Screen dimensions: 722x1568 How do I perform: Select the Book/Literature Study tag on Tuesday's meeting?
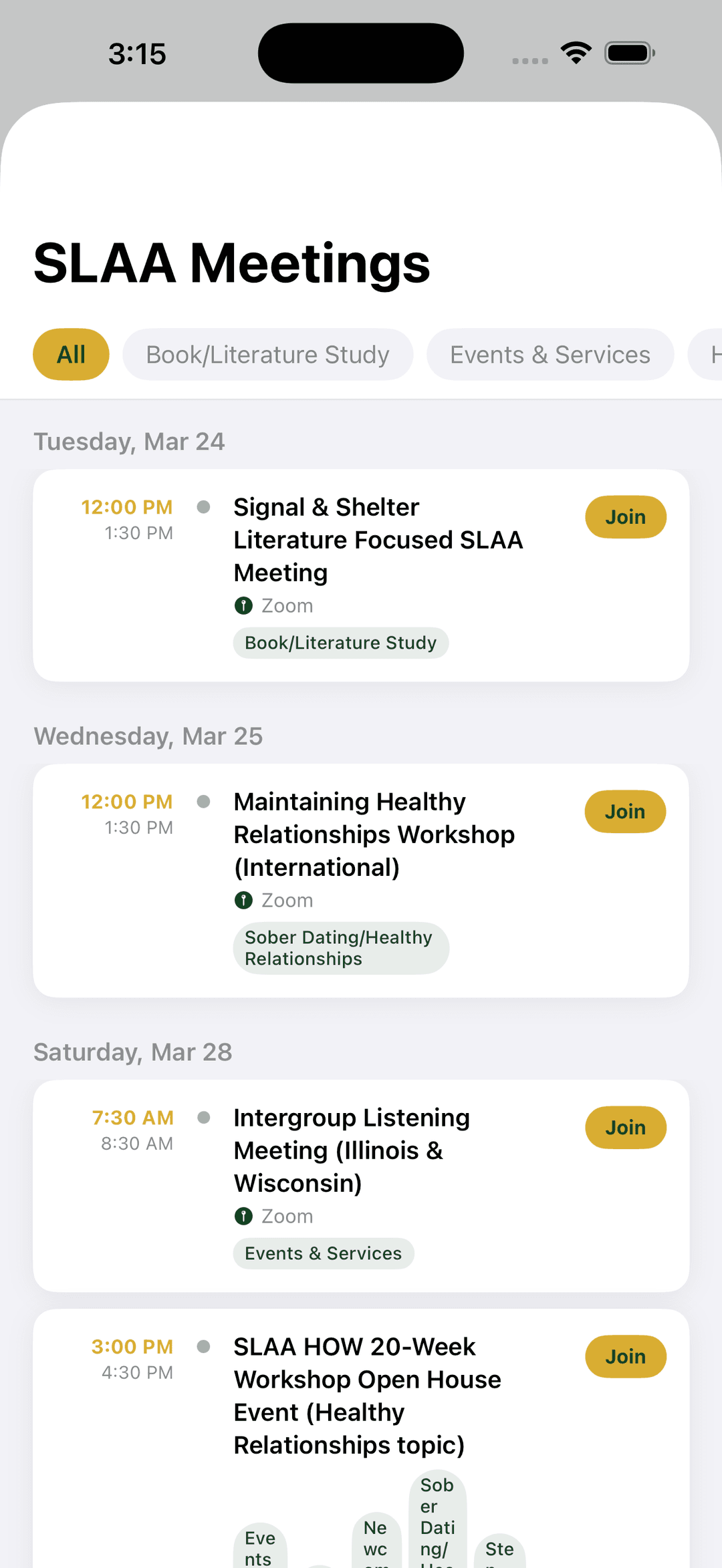[x=340, y=643]
